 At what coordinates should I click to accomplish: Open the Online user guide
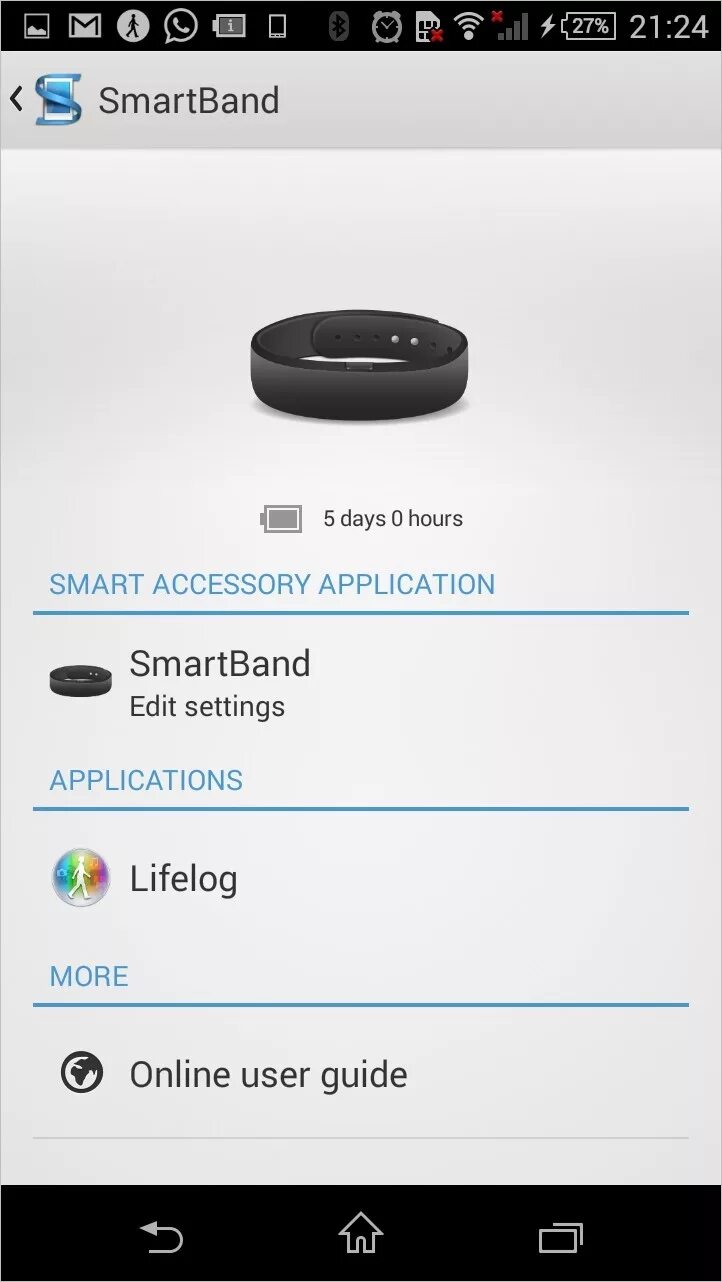coord(268,1074)
